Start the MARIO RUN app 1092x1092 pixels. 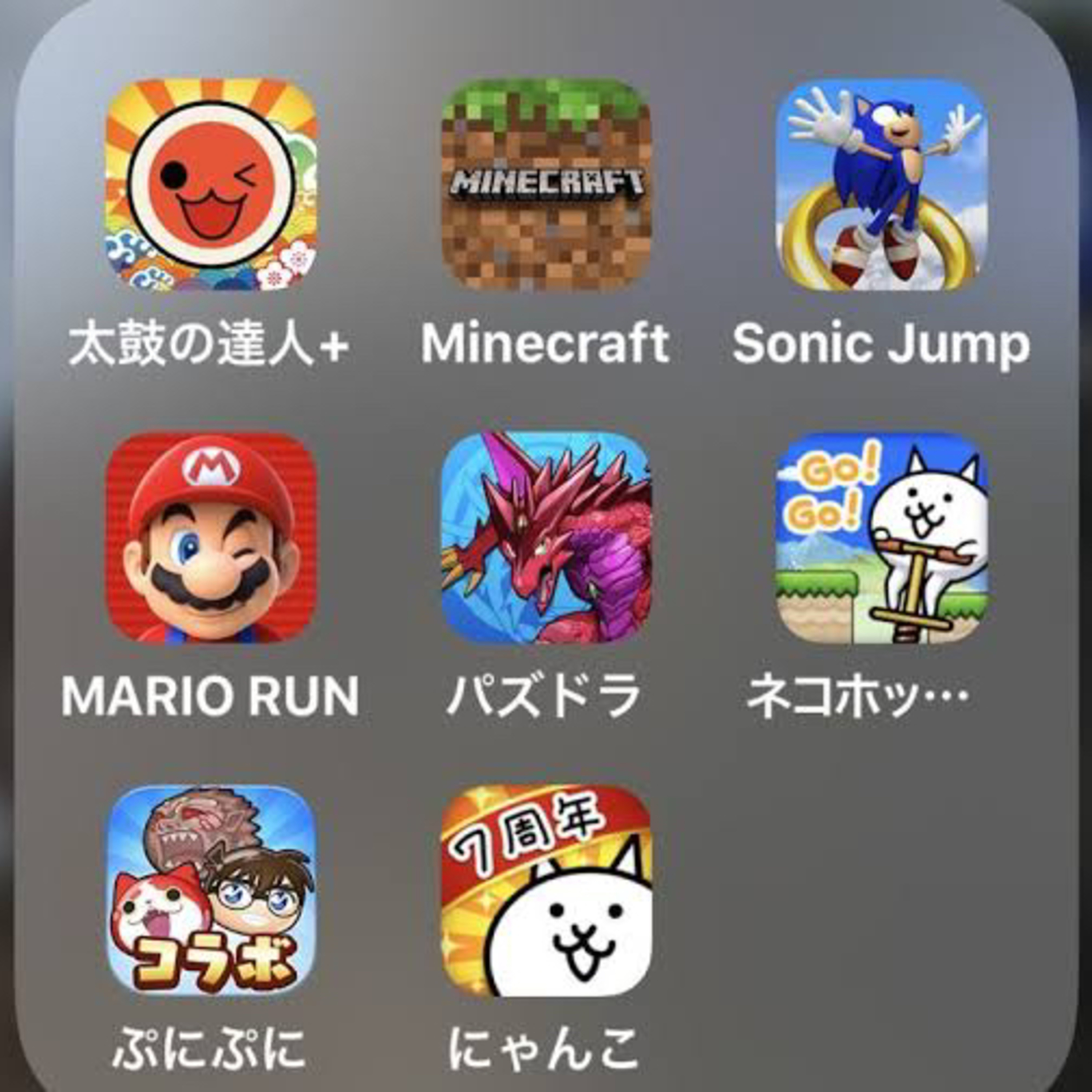(x=211, y=538)
